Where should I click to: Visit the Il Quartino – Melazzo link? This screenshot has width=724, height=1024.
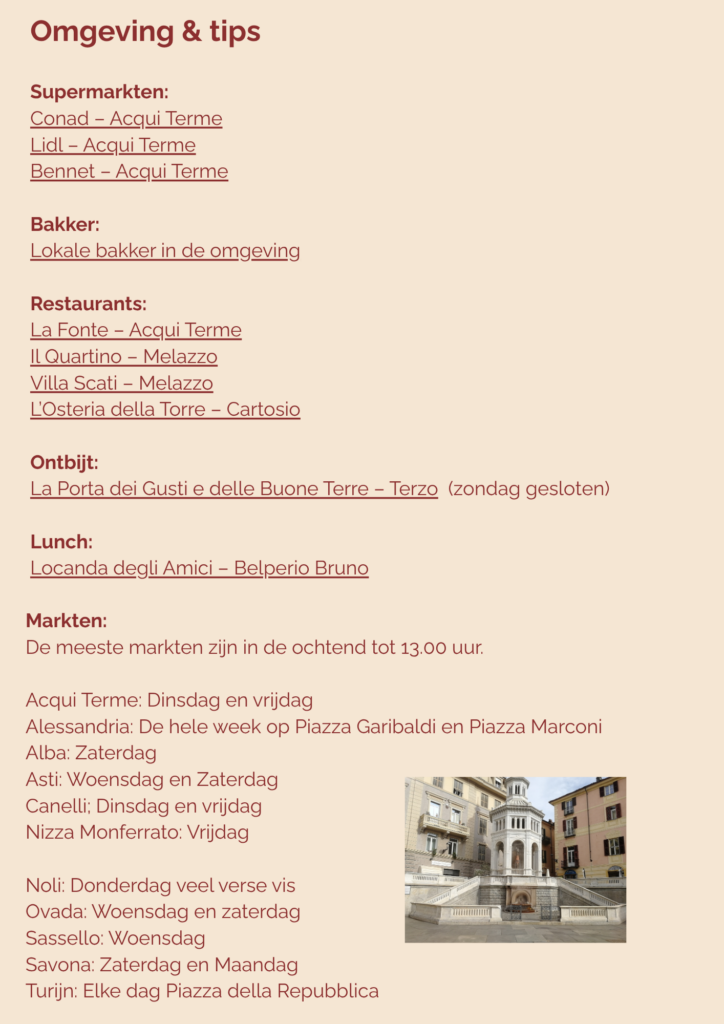(x=124, y=357)
